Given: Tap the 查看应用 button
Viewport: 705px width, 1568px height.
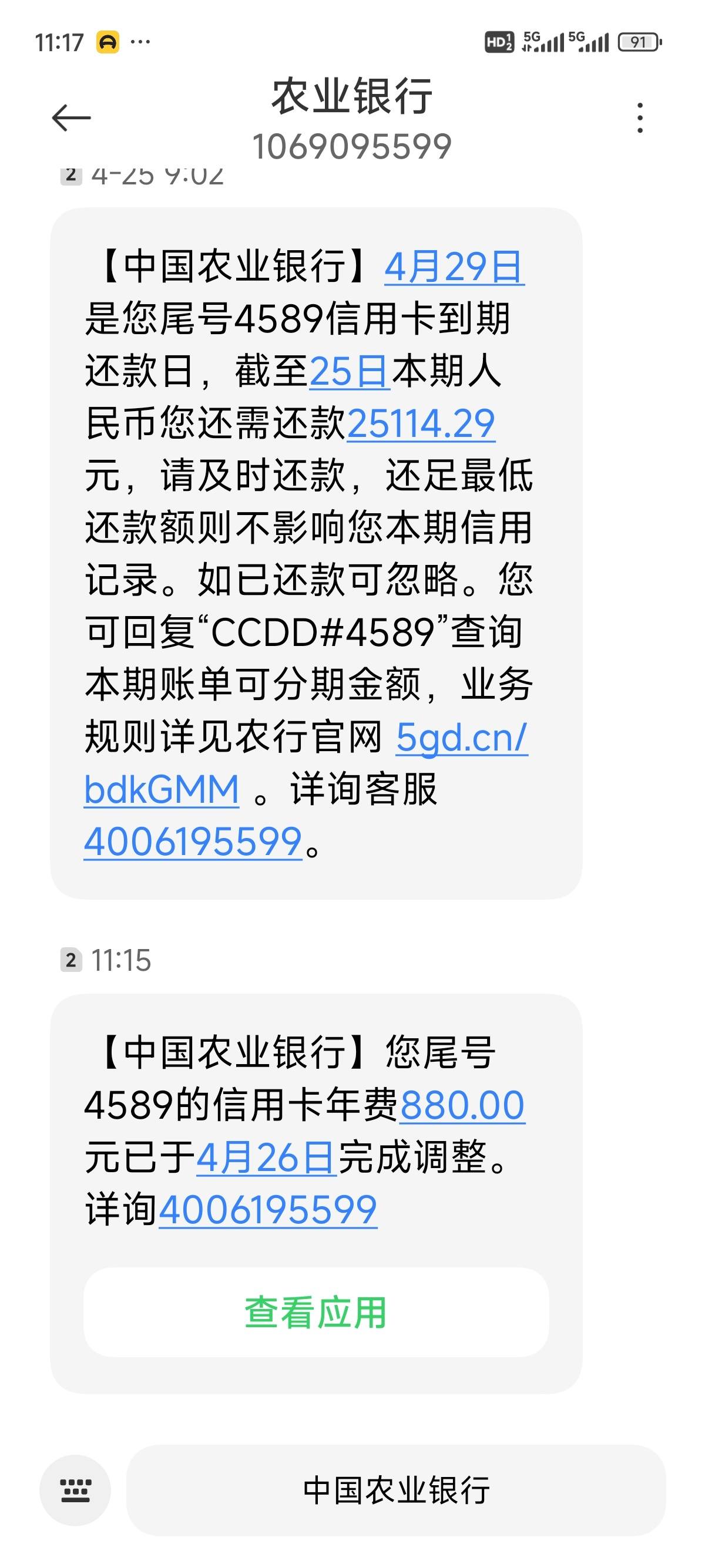Looking at the screenshot, I should (316, 1312).
